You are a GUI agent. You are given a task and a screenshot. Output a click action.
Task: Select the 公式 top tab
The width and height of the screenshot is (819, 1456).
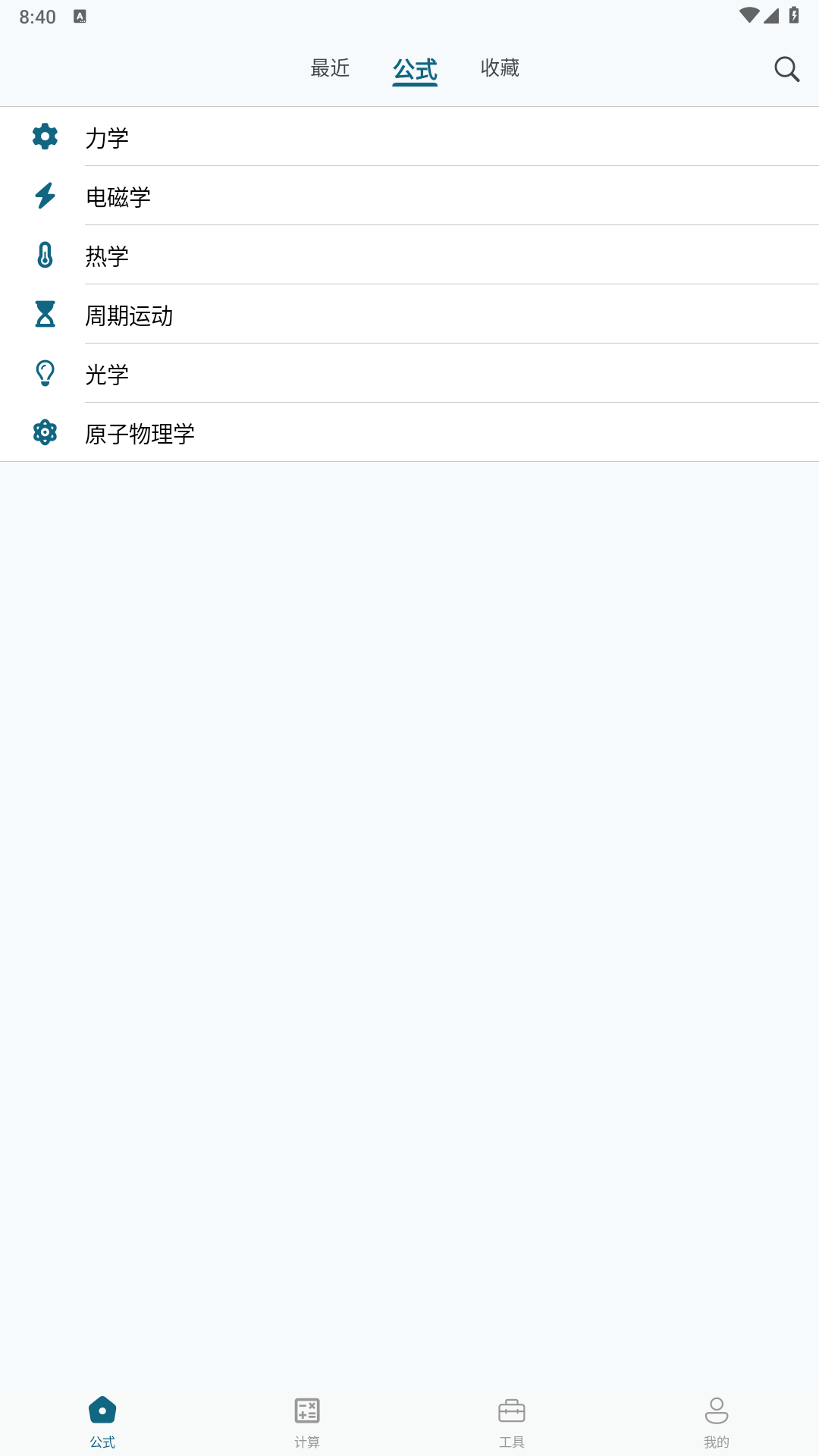[x=415, y=70]
